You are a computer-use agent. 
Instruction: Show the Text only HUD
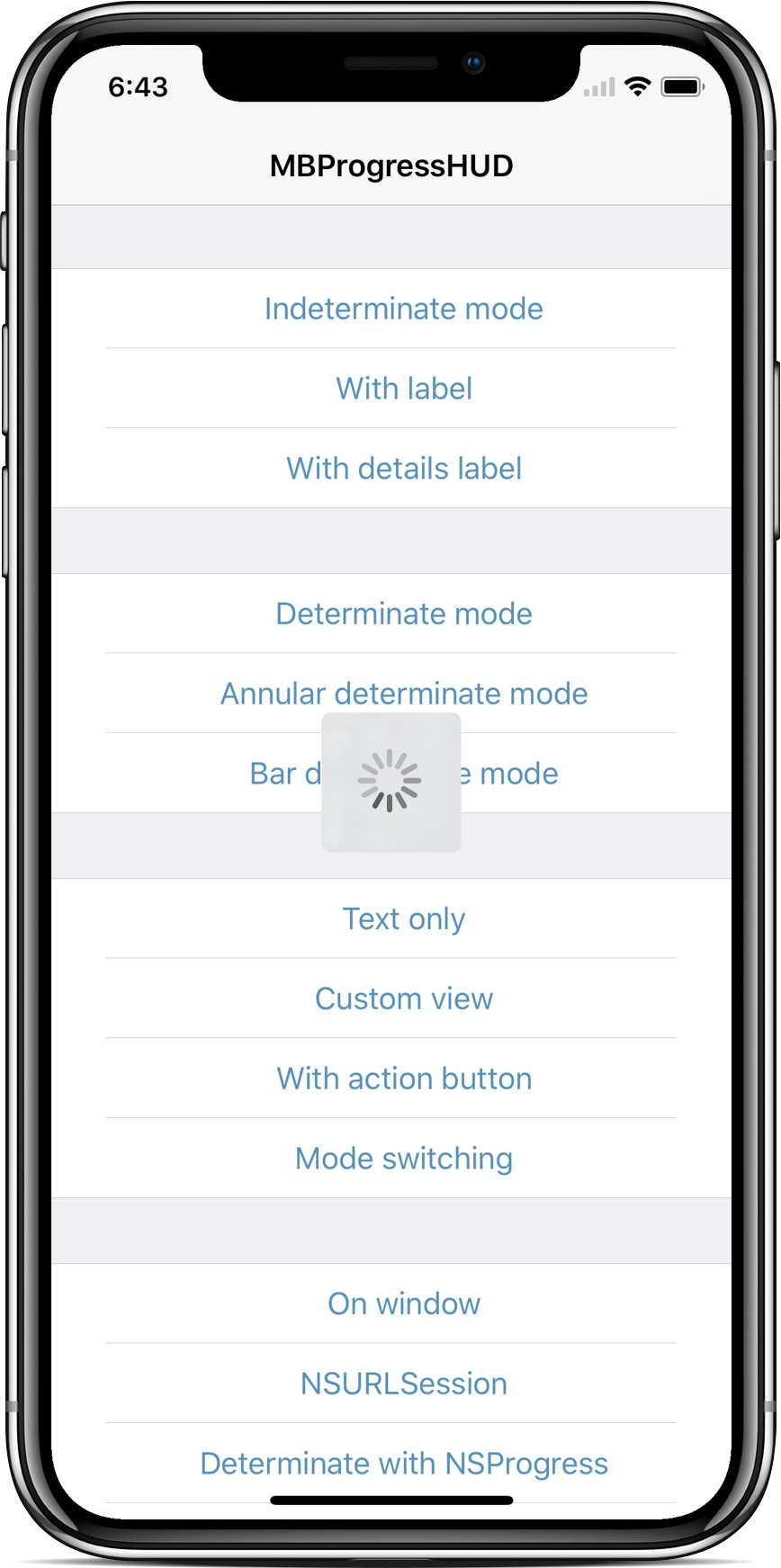(391, 918)
